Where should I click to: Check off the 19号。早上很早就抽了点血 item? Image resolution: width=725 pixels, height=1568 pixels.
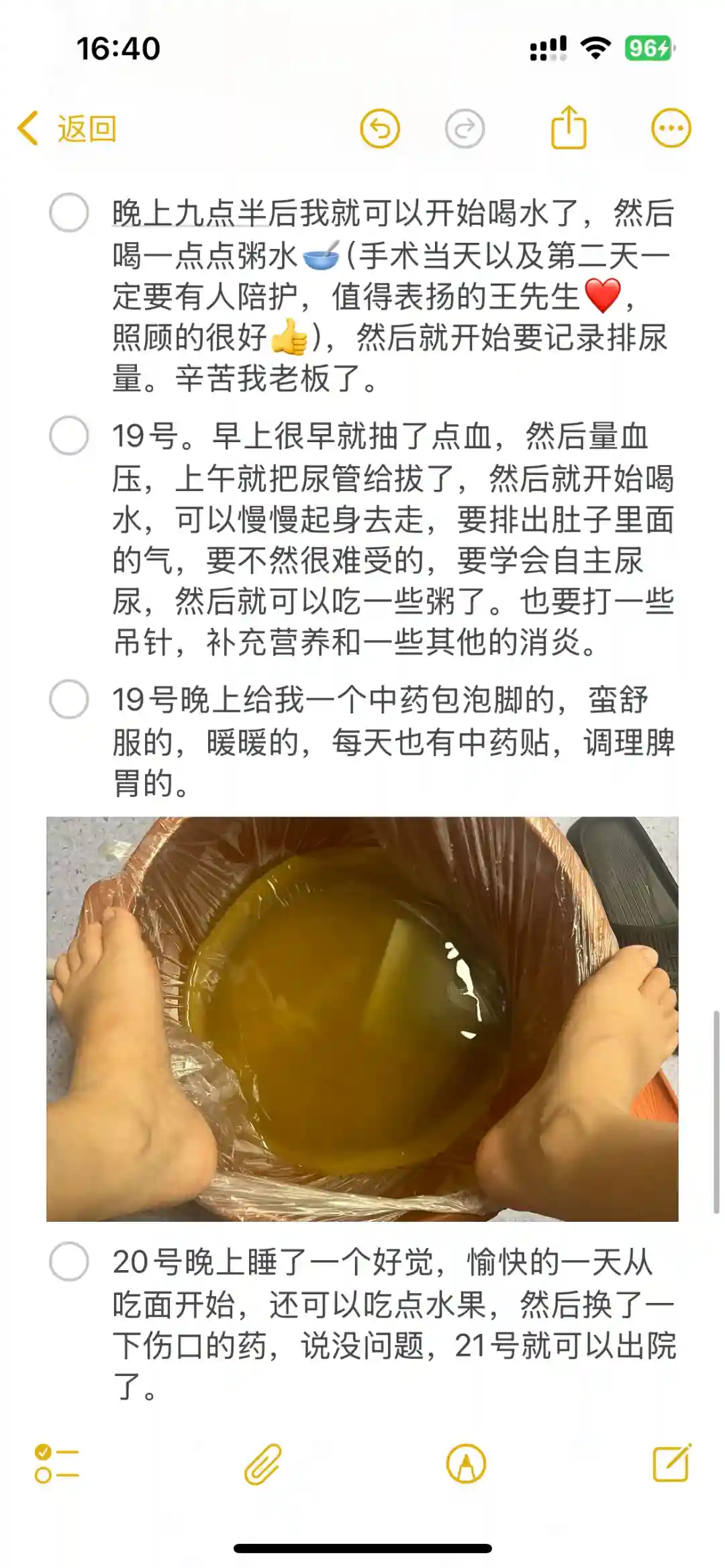pos(69,436)
